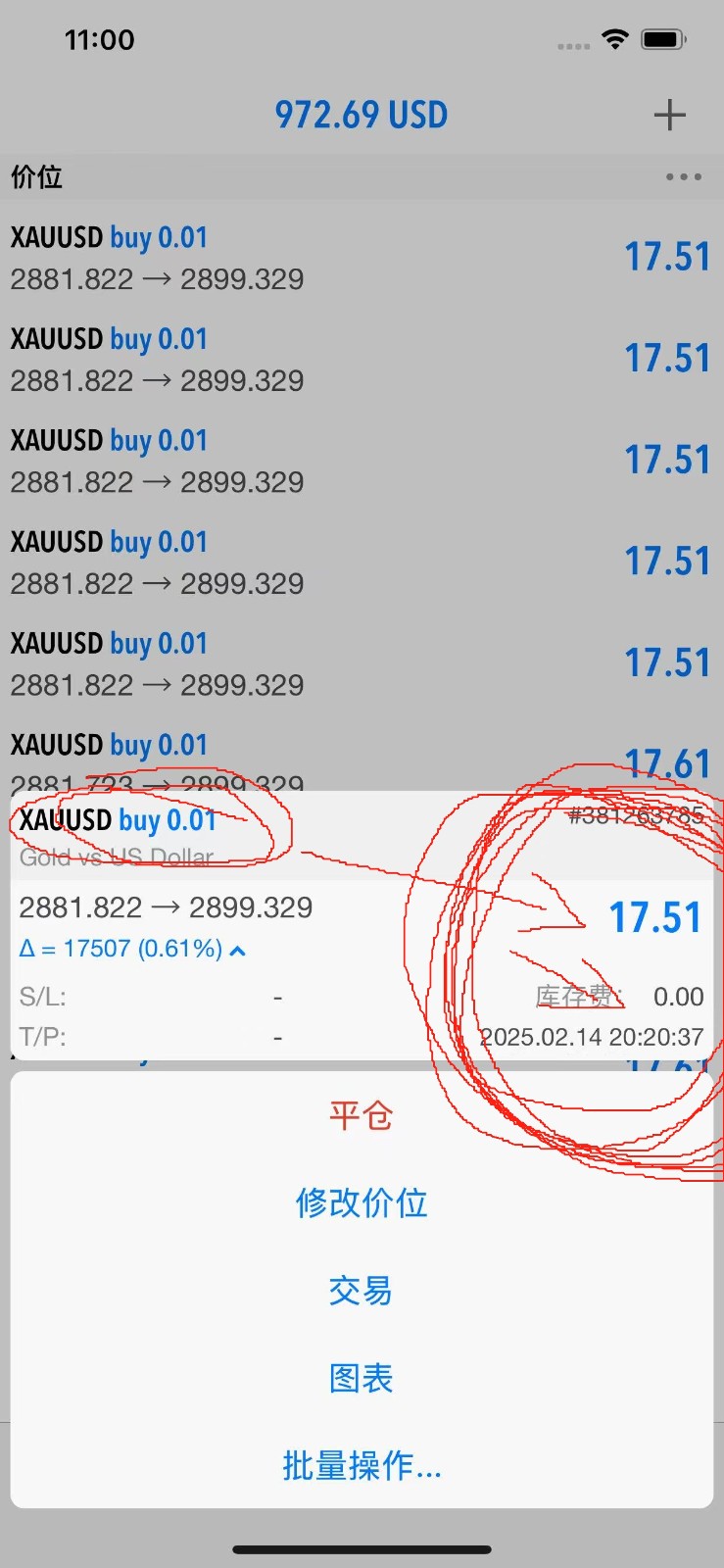This screenshot has height=1568, width=724.
Task: Tap the order number #381263785
Action: 639,815
